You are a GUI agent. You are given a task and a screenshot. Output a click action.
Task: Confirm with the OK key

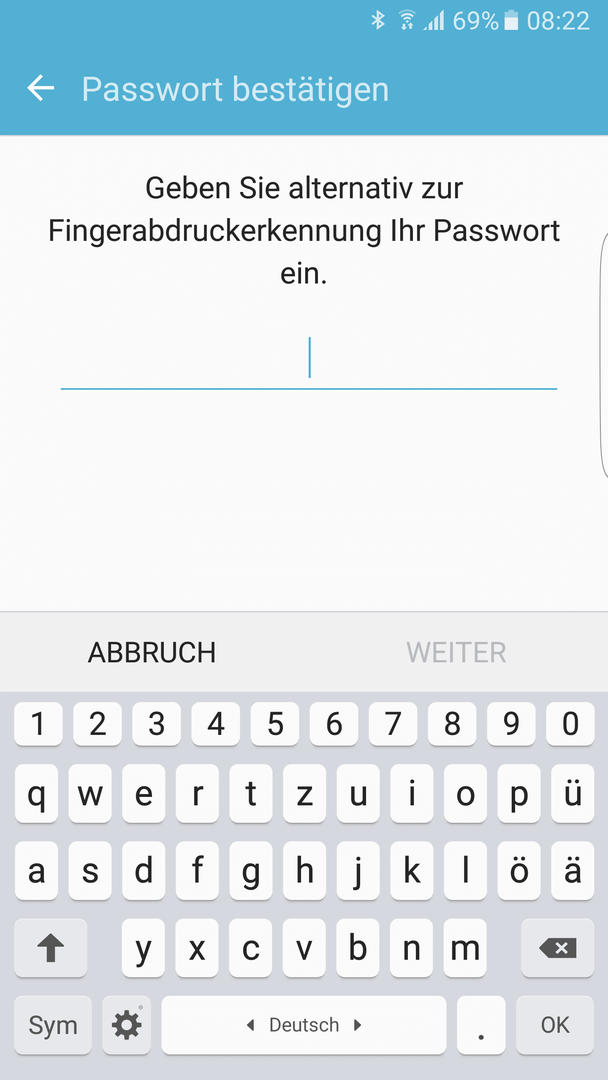pyautogui.click(x=555, y=1026)
